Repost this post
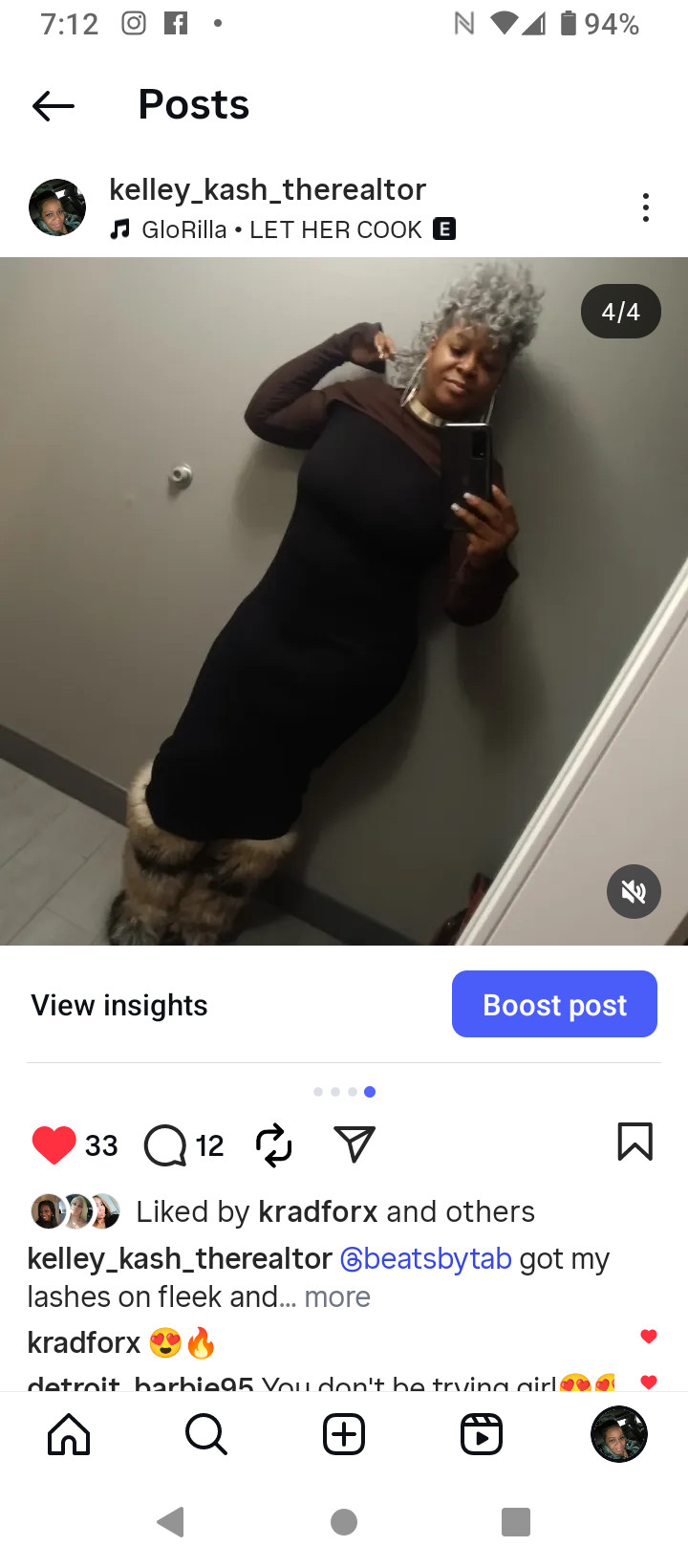 click(273, 1144)
